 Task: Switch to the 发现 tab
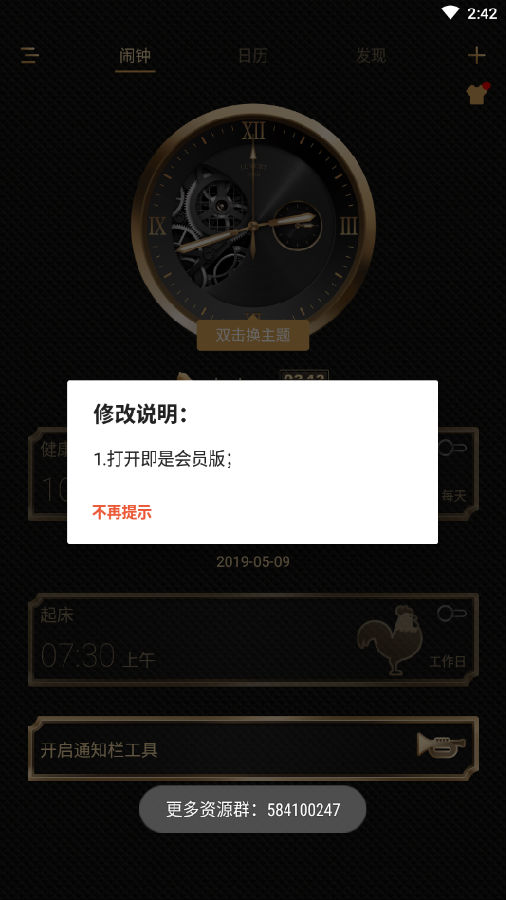[371, 56]
